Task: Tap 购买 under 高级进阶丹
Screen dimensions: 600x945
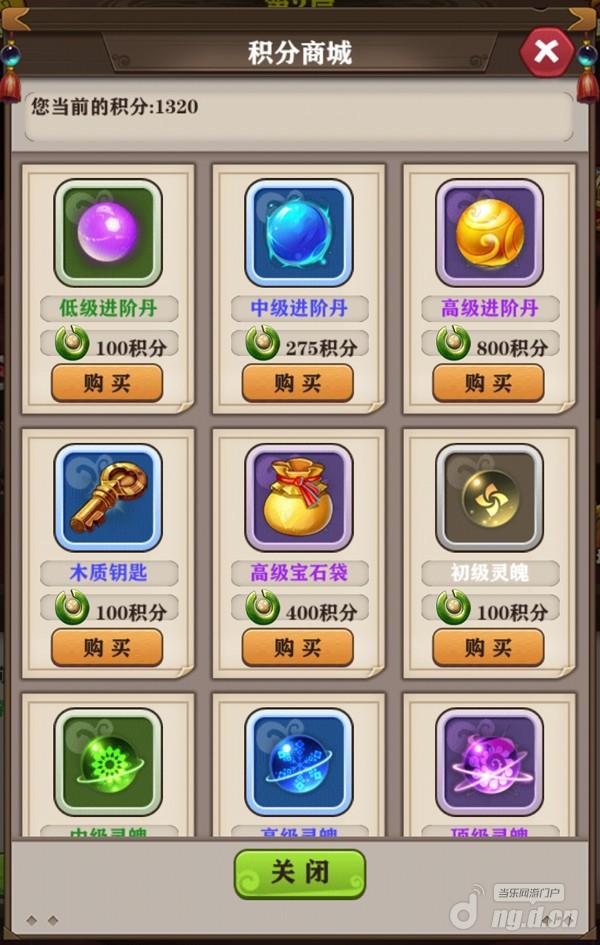Action: 488,383
